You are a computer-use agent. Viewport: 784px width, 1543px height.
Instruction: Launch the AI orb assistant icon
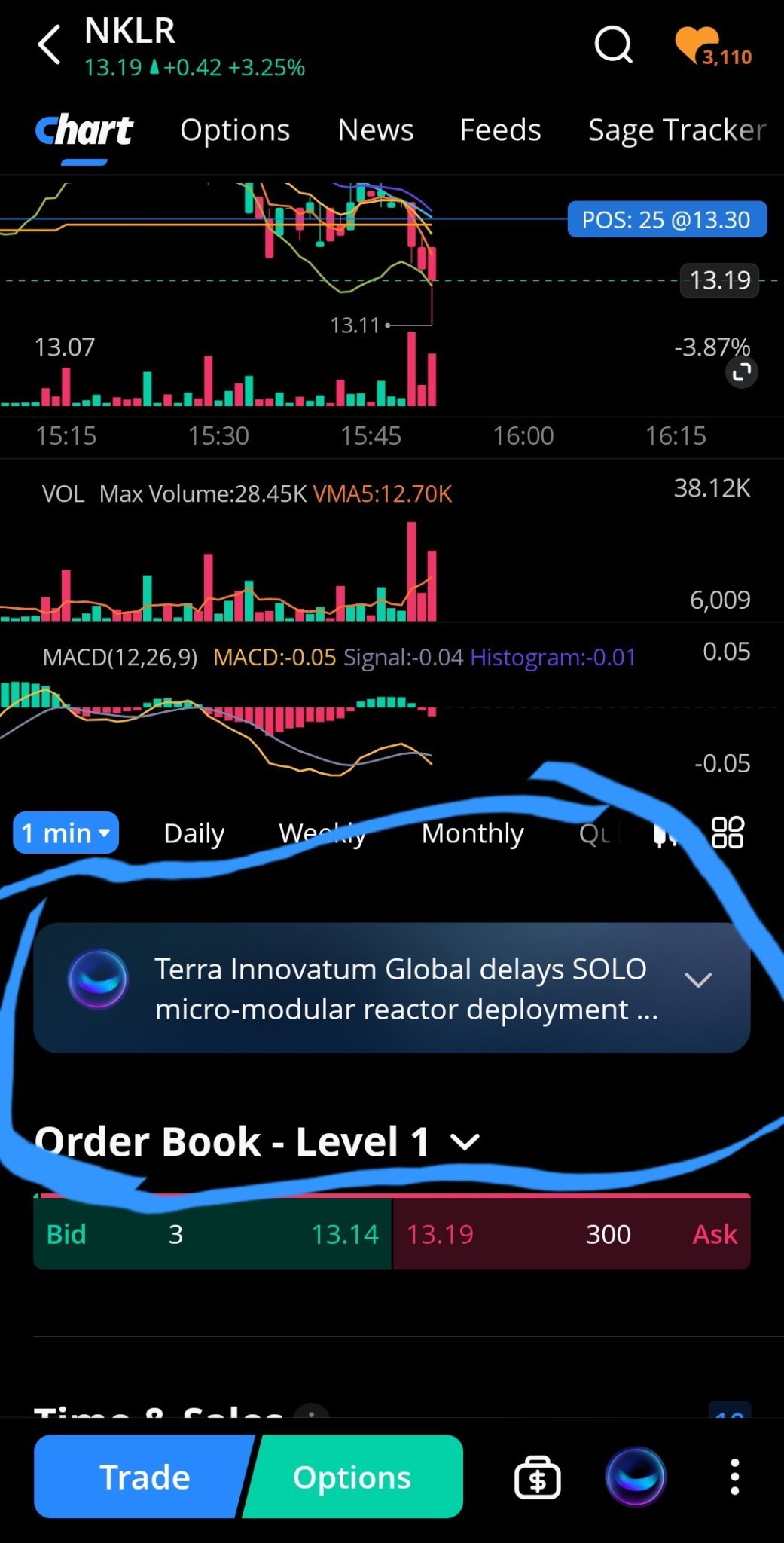[636, 1477]
